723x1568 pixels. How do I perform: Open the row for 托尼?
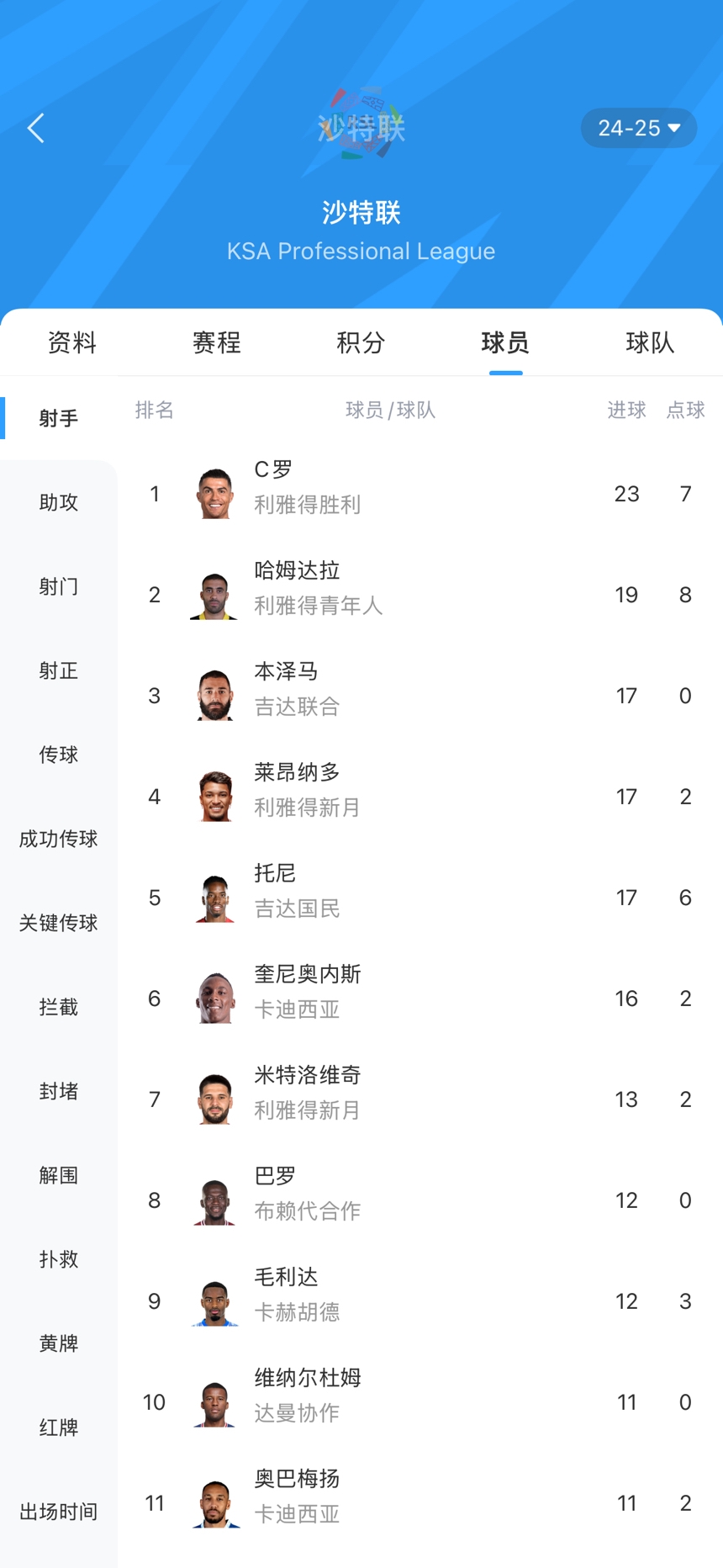[420, 898]
